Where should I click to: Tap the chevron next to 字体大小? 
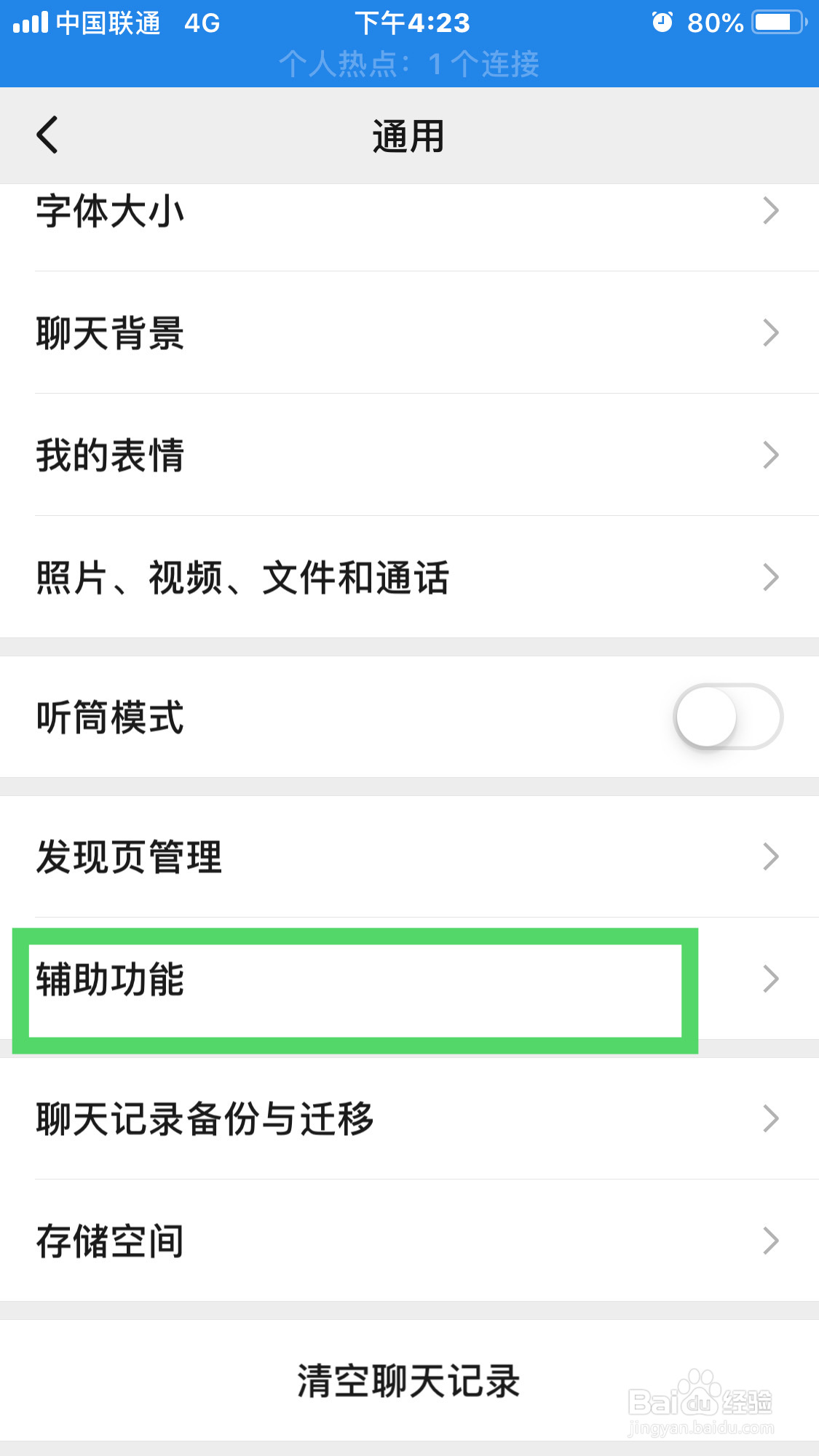pyautogui.click(x=770, y=211)
